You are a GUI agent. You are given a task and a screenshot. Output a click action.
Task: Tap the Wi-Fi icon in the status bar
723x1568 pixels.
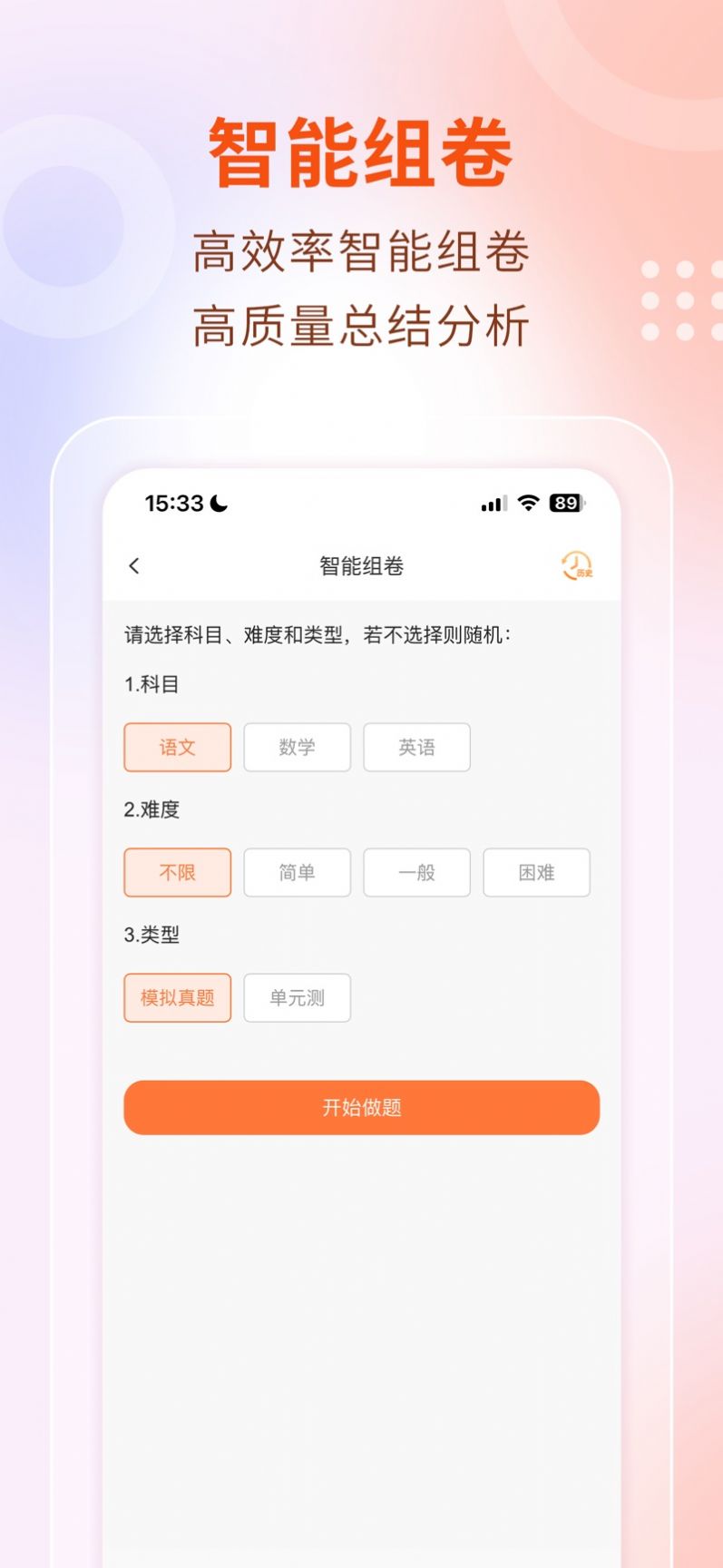pyautogui.click(x=530, y=504)
